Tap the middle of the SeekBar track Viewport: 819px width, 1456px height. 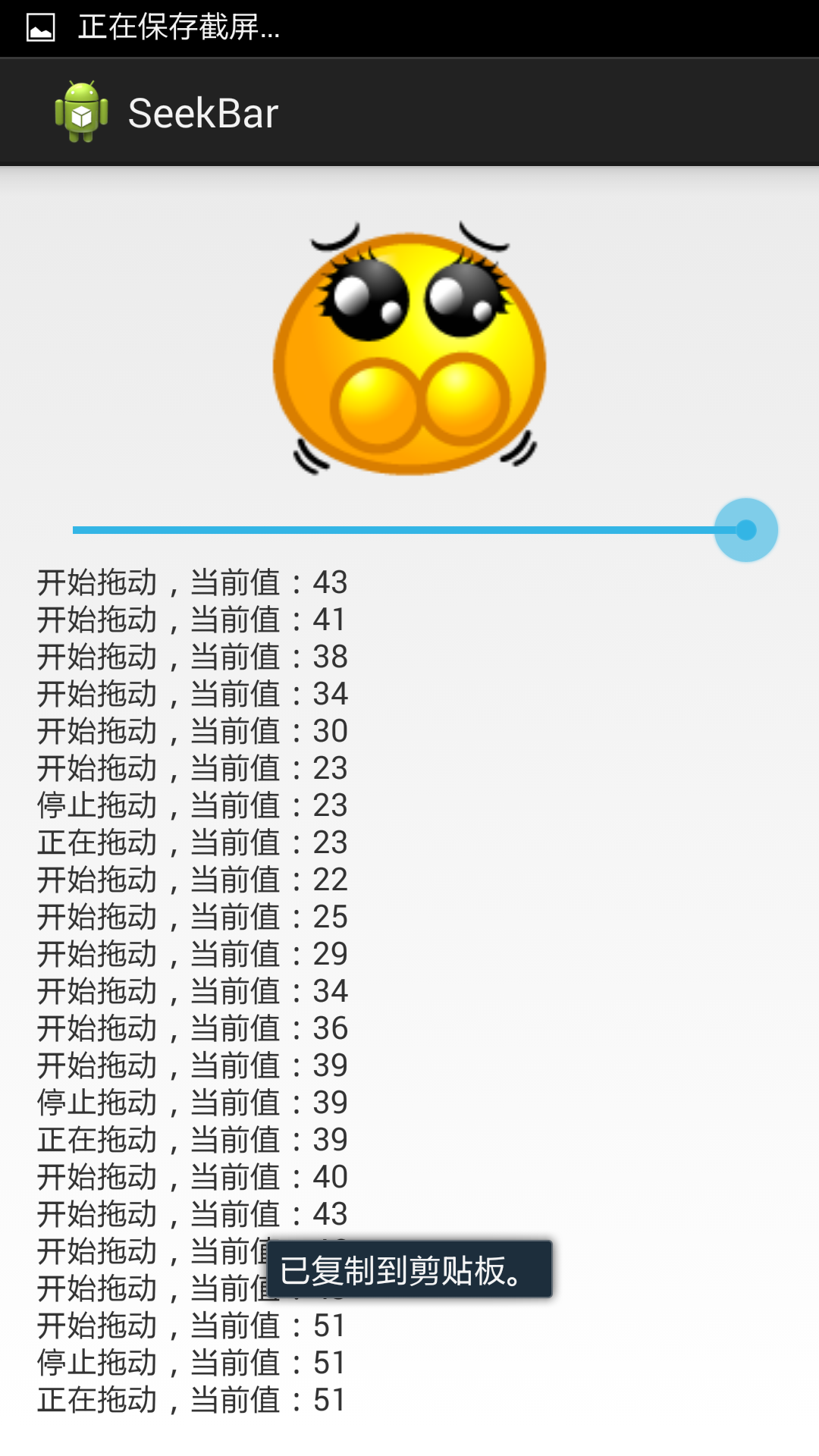(409, 530)
